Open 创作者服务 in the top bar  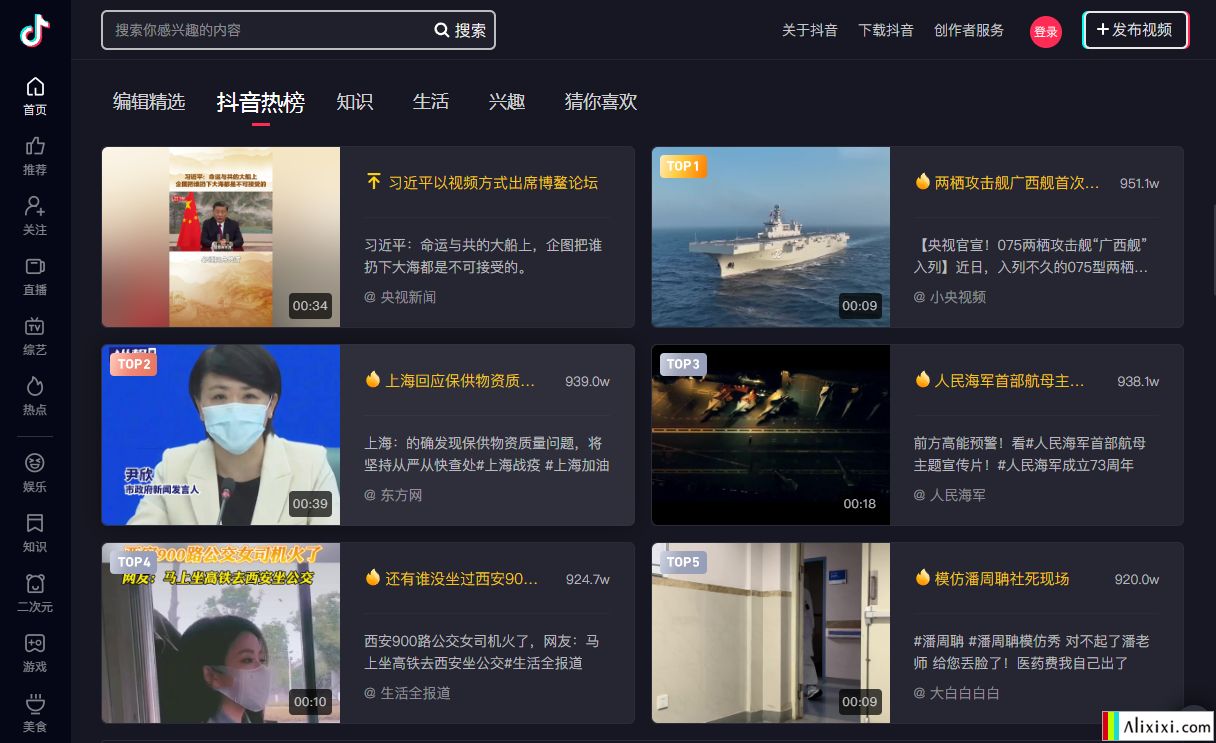click(x=968, y=30)
